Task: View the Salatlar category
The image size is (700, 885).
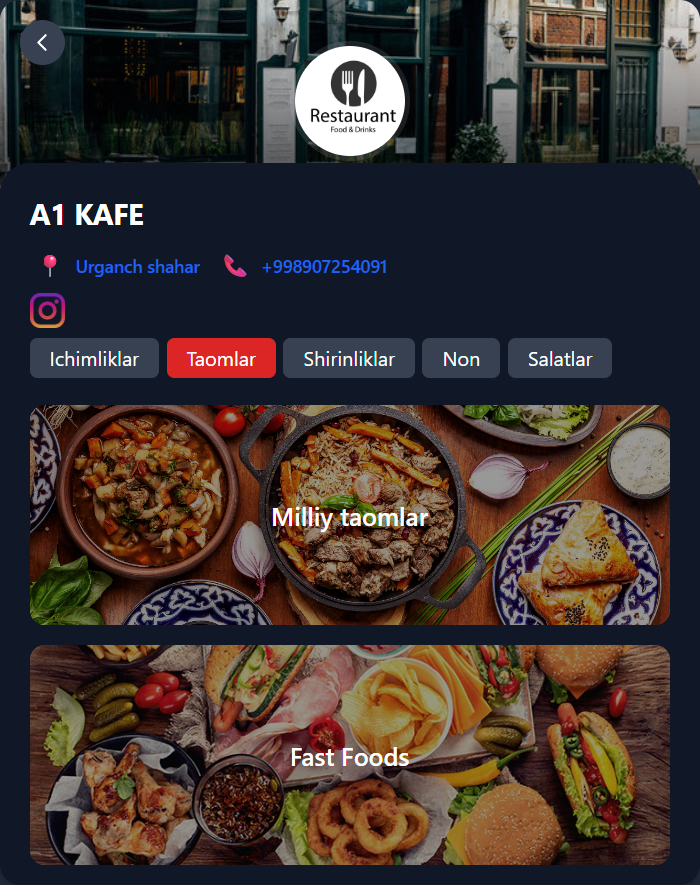Action: click(560, 359)
